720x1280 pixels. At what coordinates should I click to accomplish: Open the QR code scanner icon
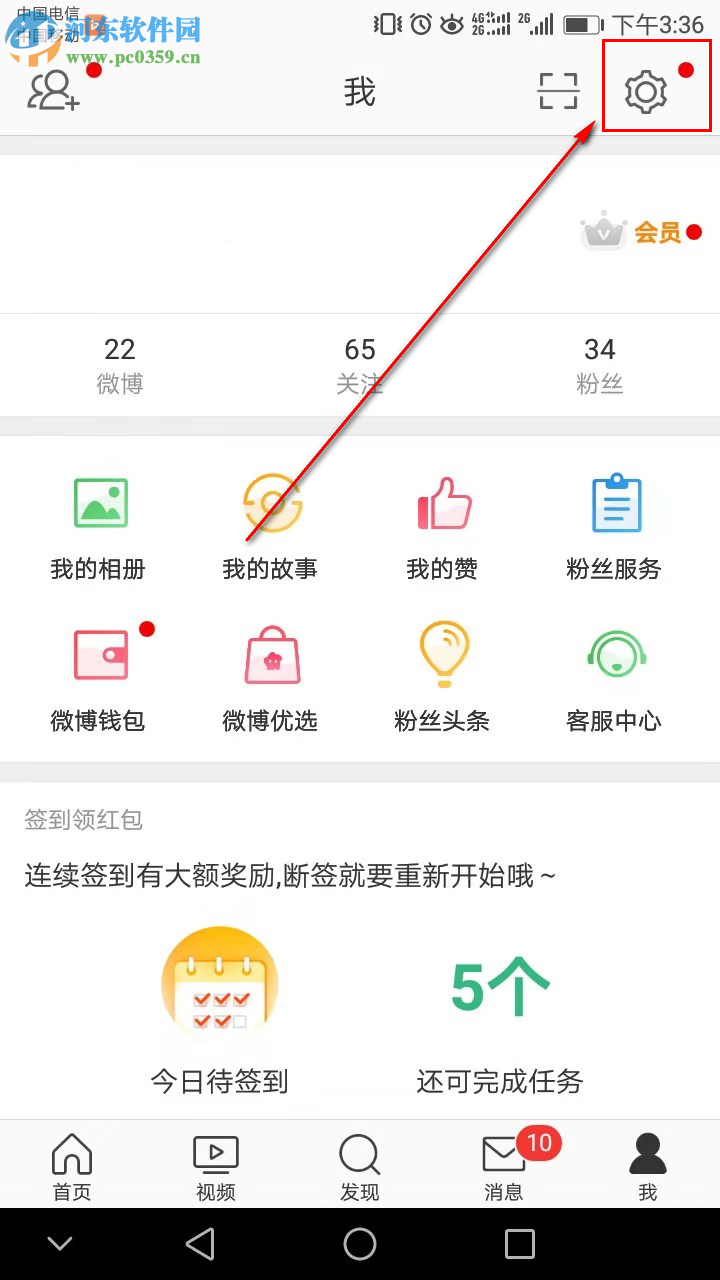(557, 90)
